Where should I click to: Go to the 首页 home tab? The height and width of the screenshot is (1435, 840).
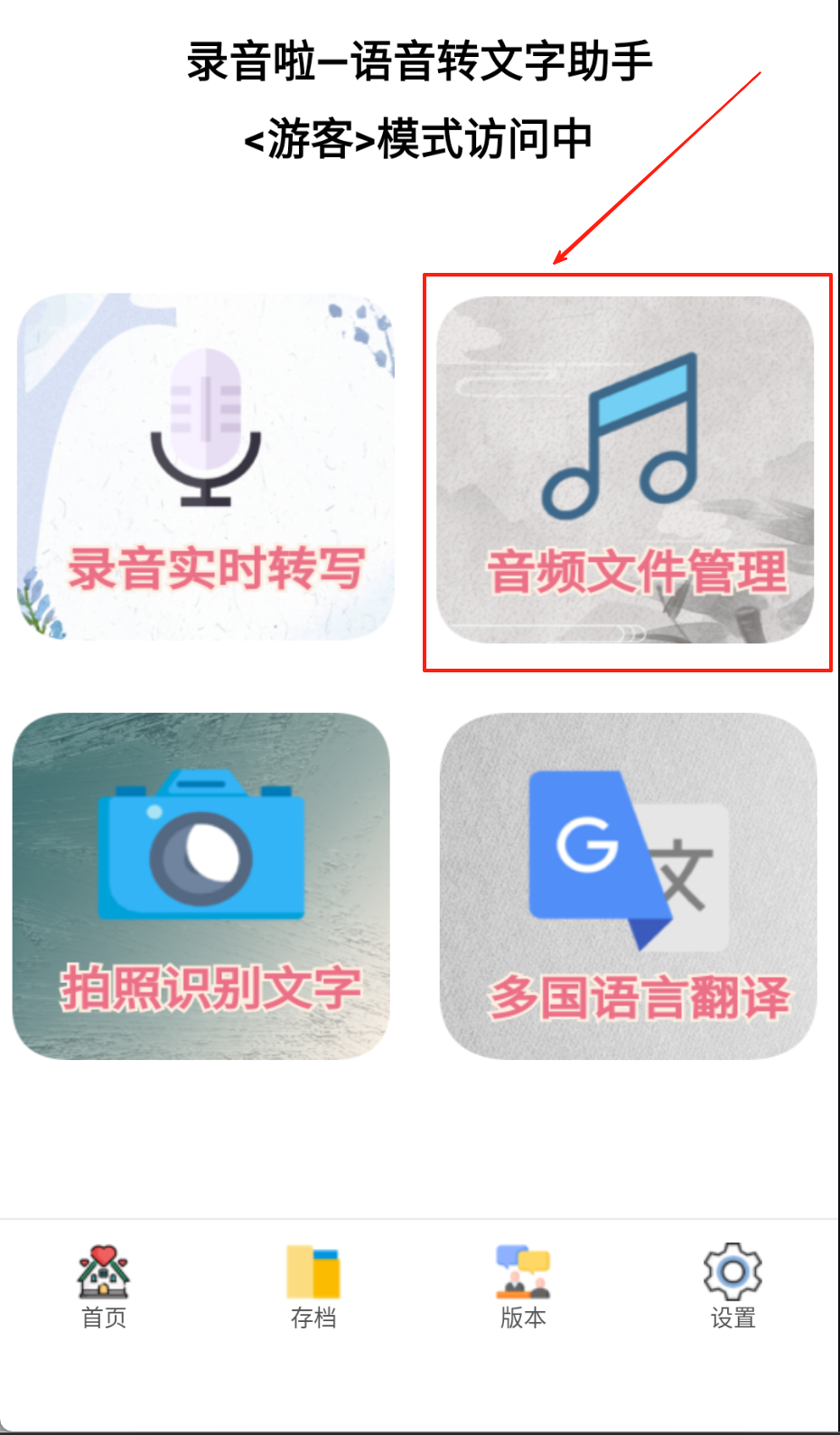click(104, 1286)
